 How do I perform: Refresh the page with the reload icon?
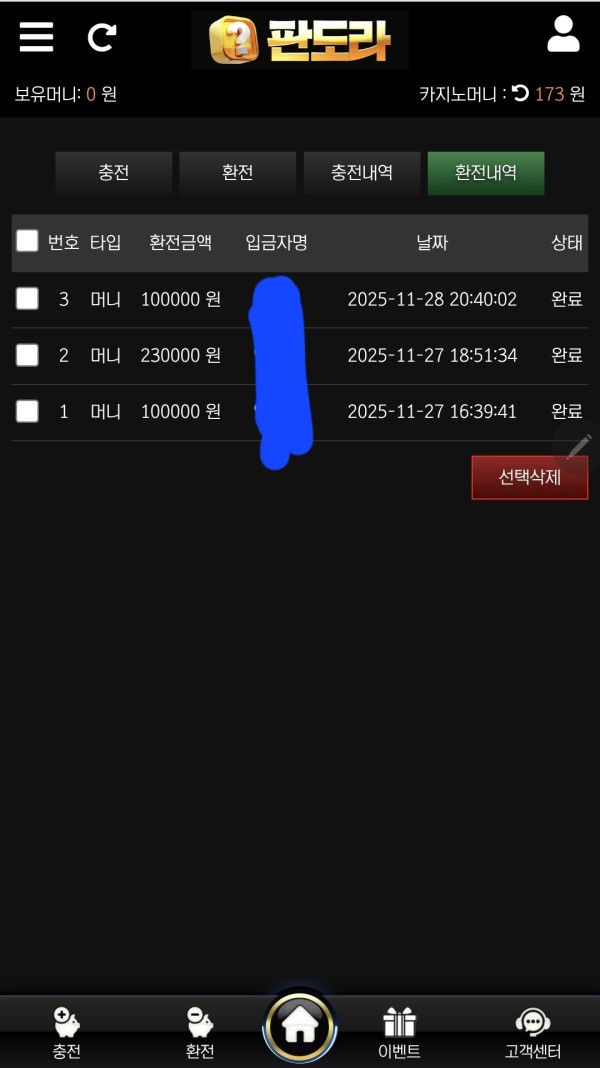point(101,37)
